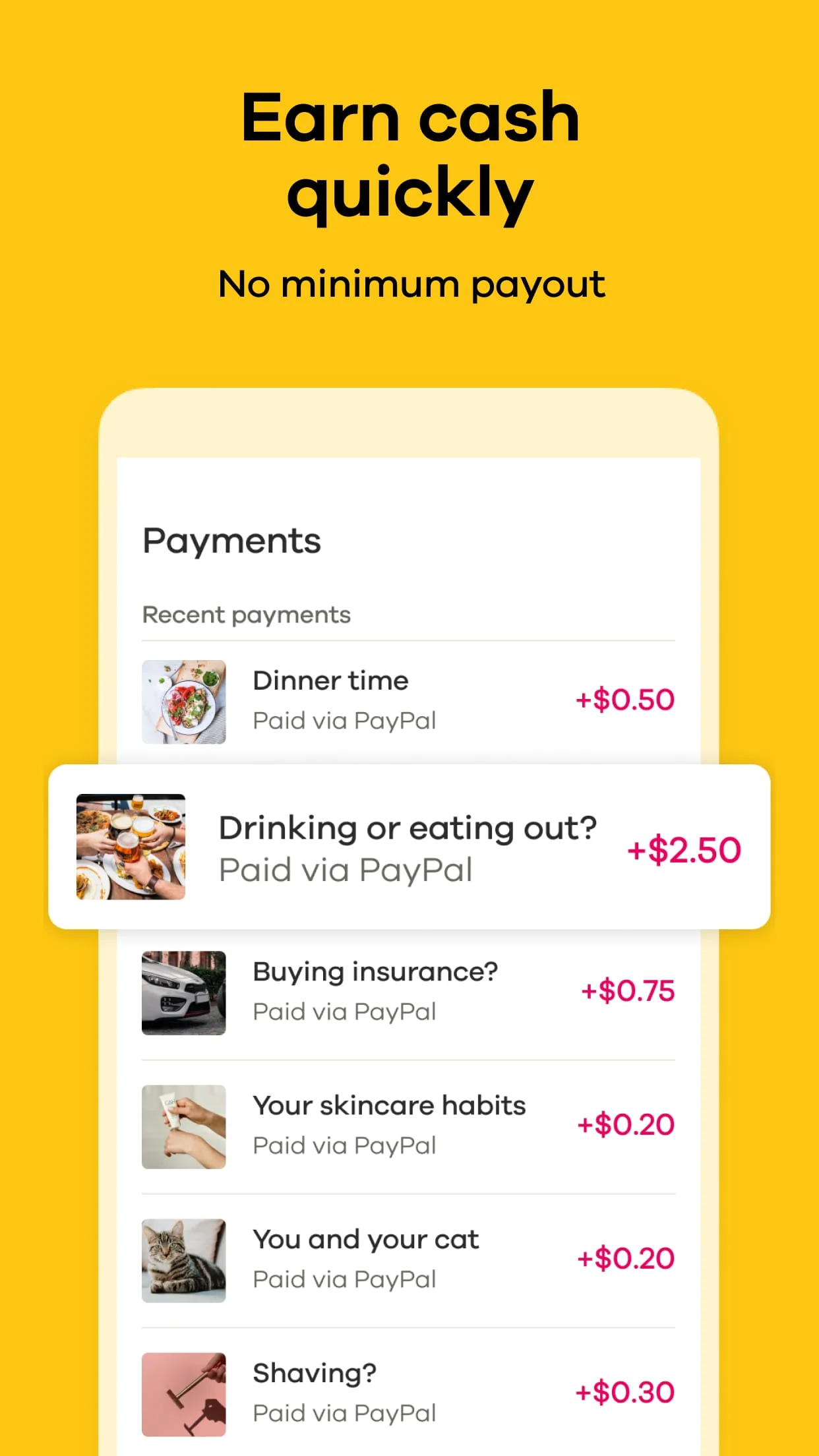819x1456 pixels.
Task: Click the +$0.30 Shaving payment amount
Action: coord(624,1391)
